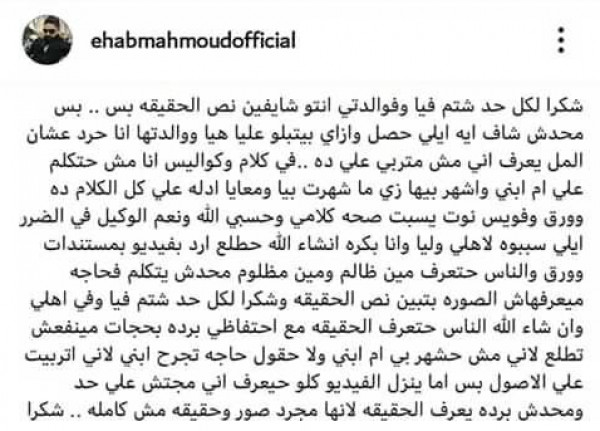The height and width of the screenshot is (431, 600).
Task: Open the post's three-dot overflow menu
Action: (561, 40)
